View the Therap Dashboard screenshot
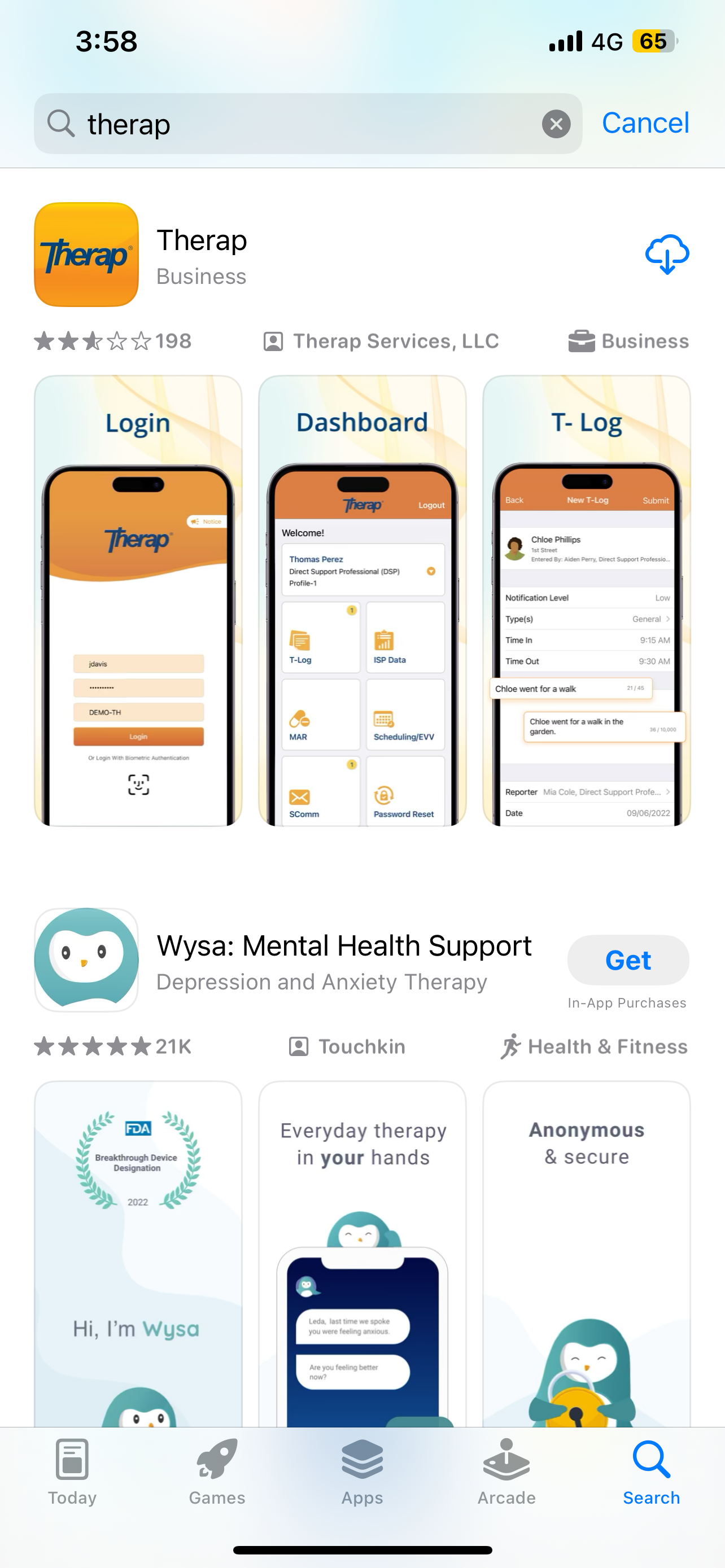725x1568 pixels. tap(362, 601)
